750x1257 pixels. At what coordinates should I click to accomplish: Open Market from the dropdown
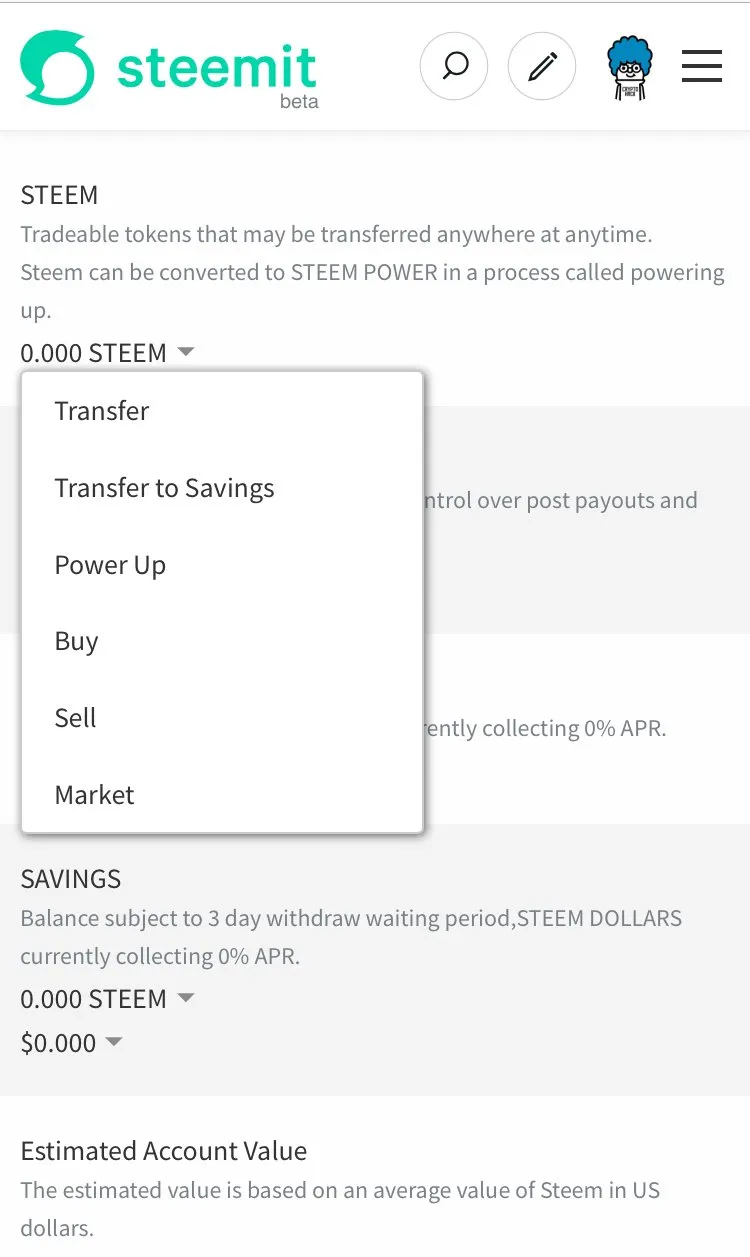(x=95, y=795)
